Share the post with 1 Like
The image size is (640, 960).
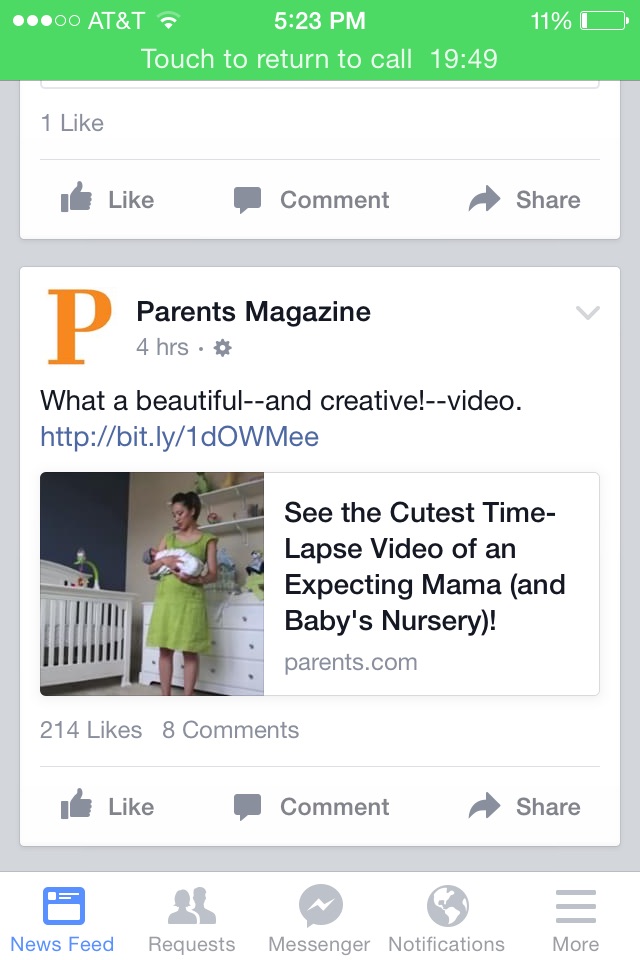(x=524, y=200)
